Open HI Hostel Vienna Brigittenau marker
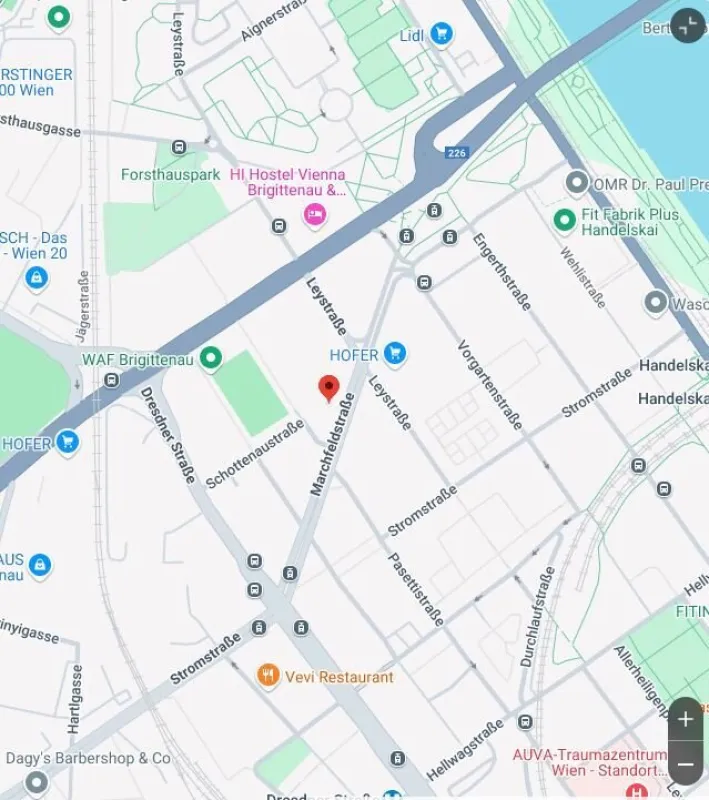709x800 pixels. 315,214
